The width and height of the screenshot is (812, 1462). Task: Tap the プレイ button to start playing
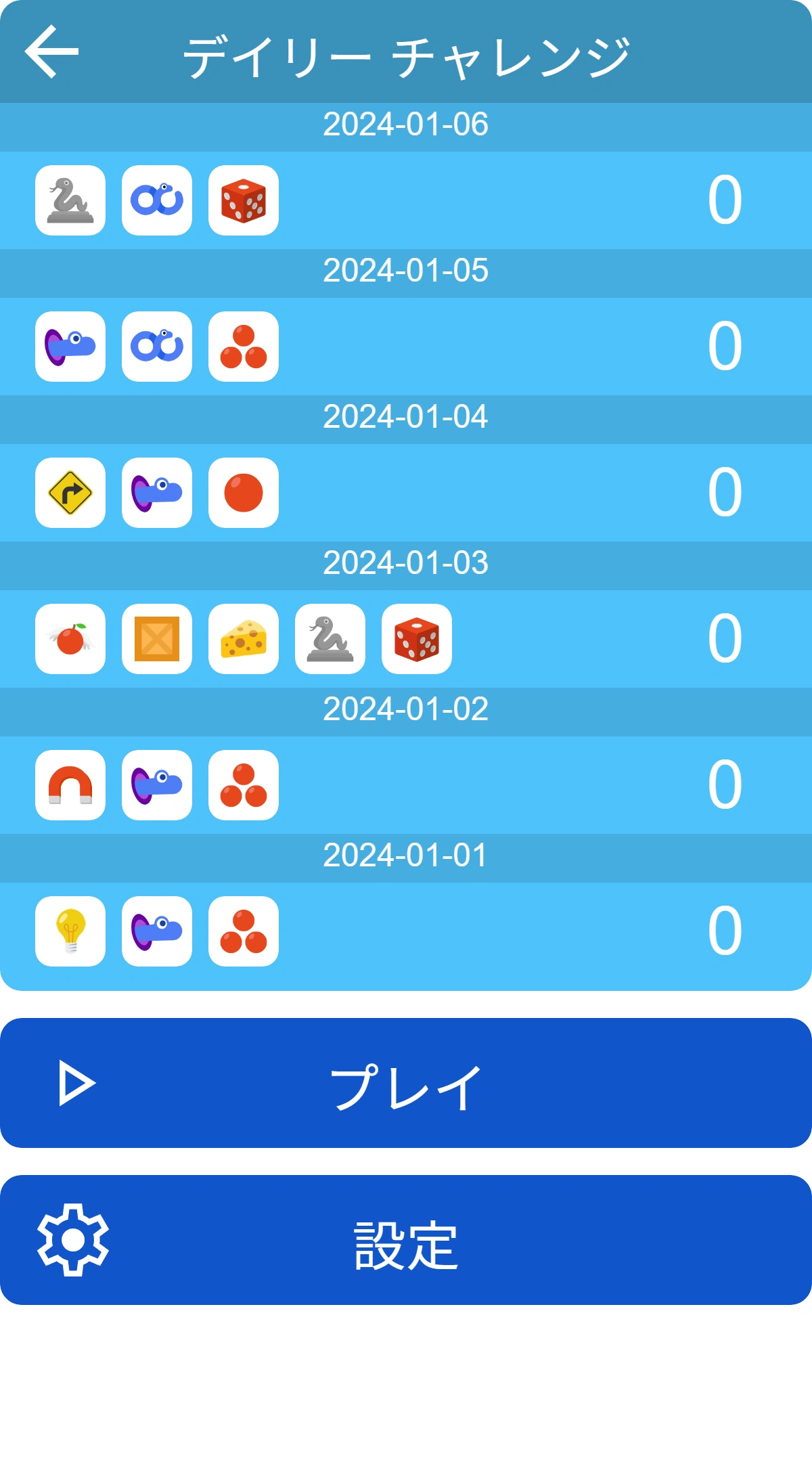point(406,1083)
